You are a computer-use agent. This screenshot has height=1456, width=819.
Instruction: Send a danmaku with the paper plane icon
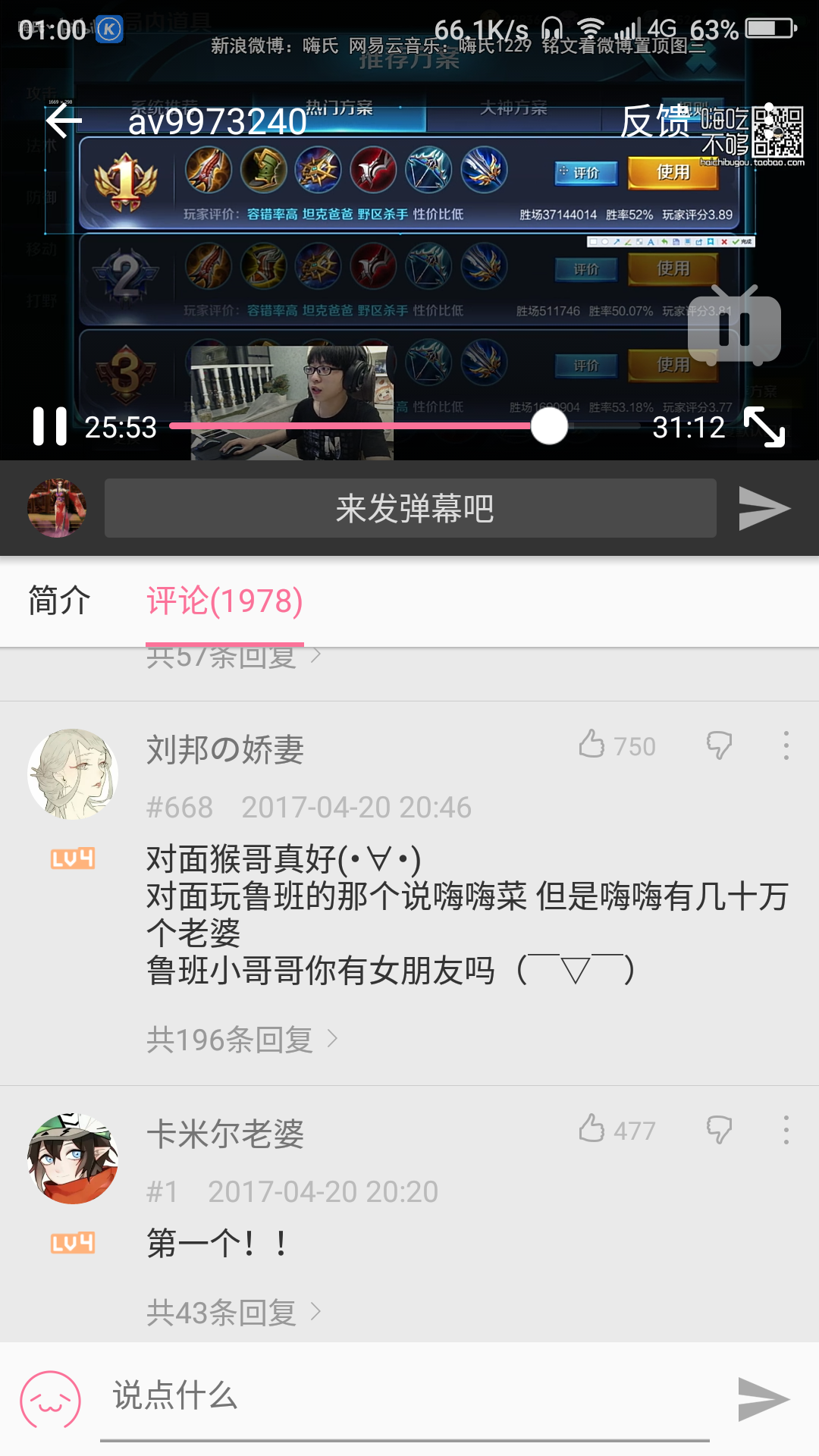[x=764, y=507]
